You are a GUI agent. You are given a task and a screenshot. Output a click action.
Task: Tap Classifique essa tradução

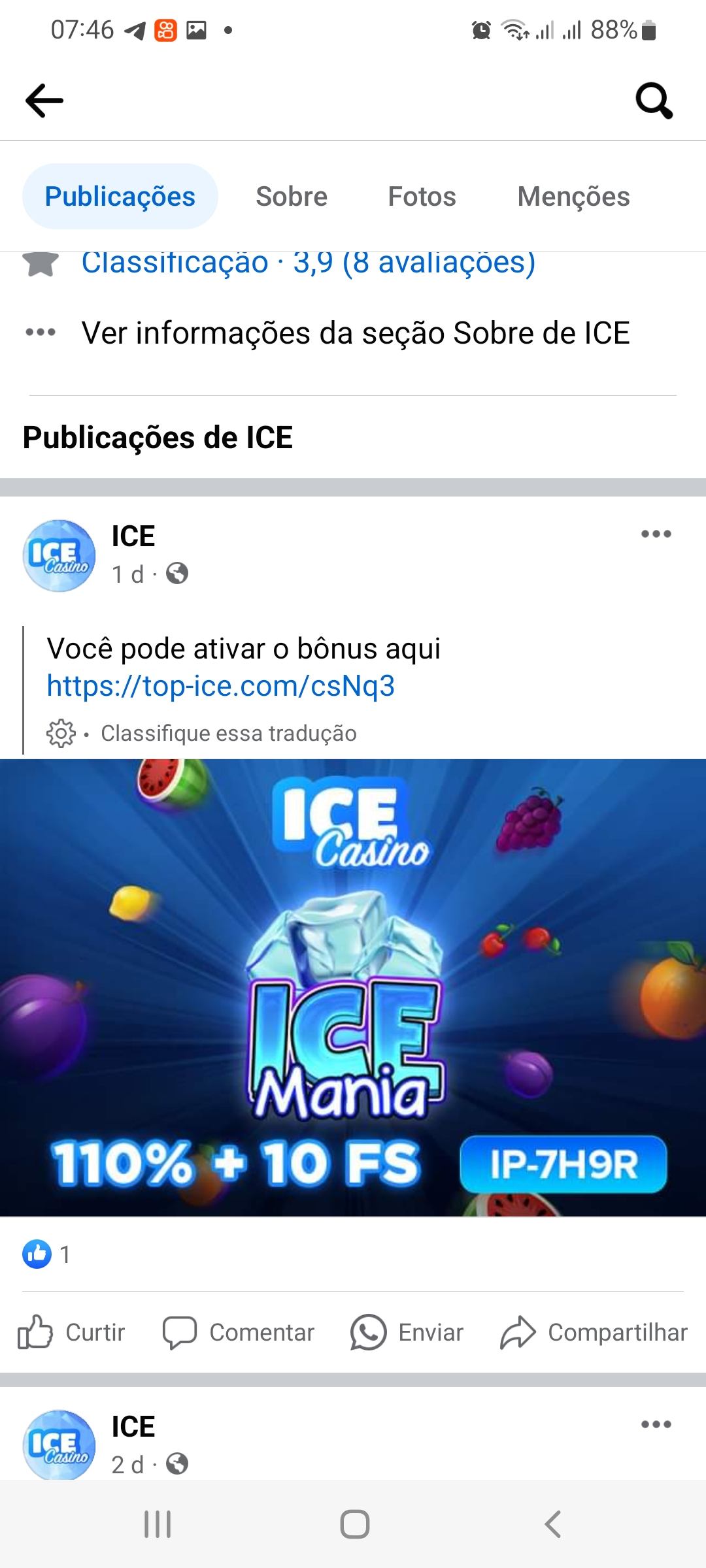click(228, 733)
